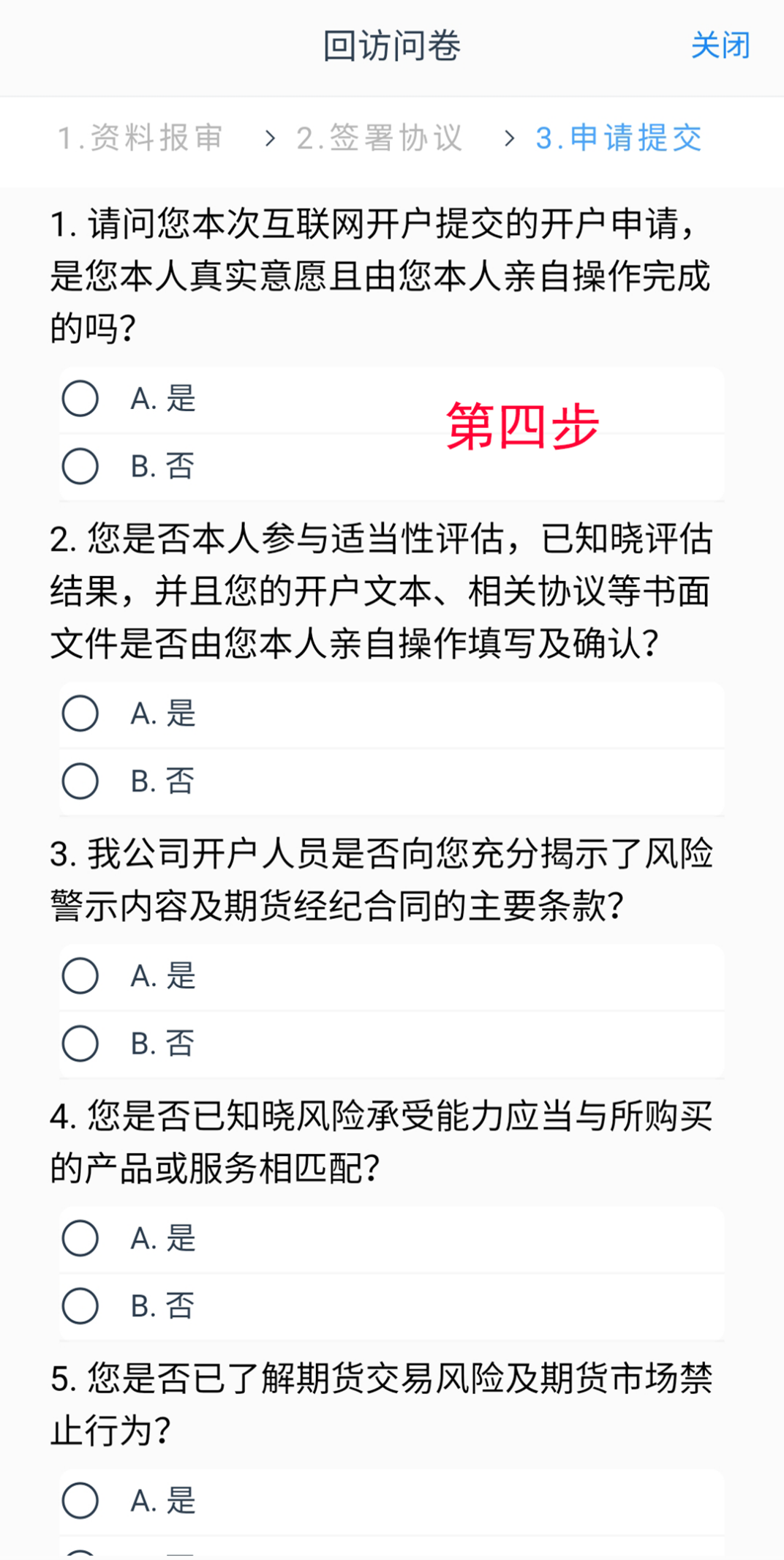This screenshot has width=784, height=1560.
Task: Close the 回访问卷 page via 关闭
Action: pyautogui.click(x=720, y=45)
